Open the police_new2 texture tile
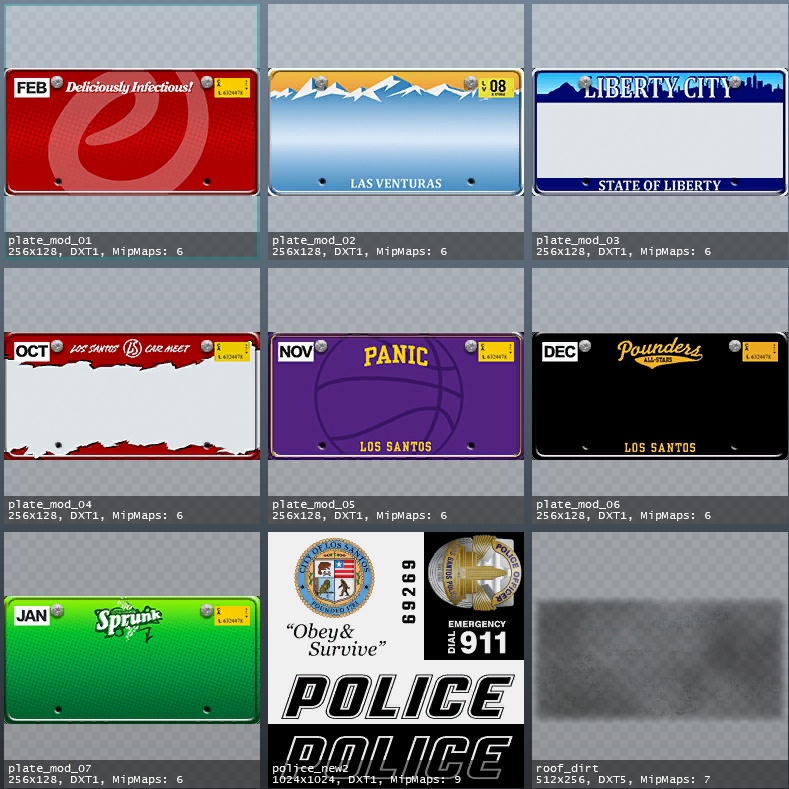Viewport: 789px width, 789px height. (395, 660)
